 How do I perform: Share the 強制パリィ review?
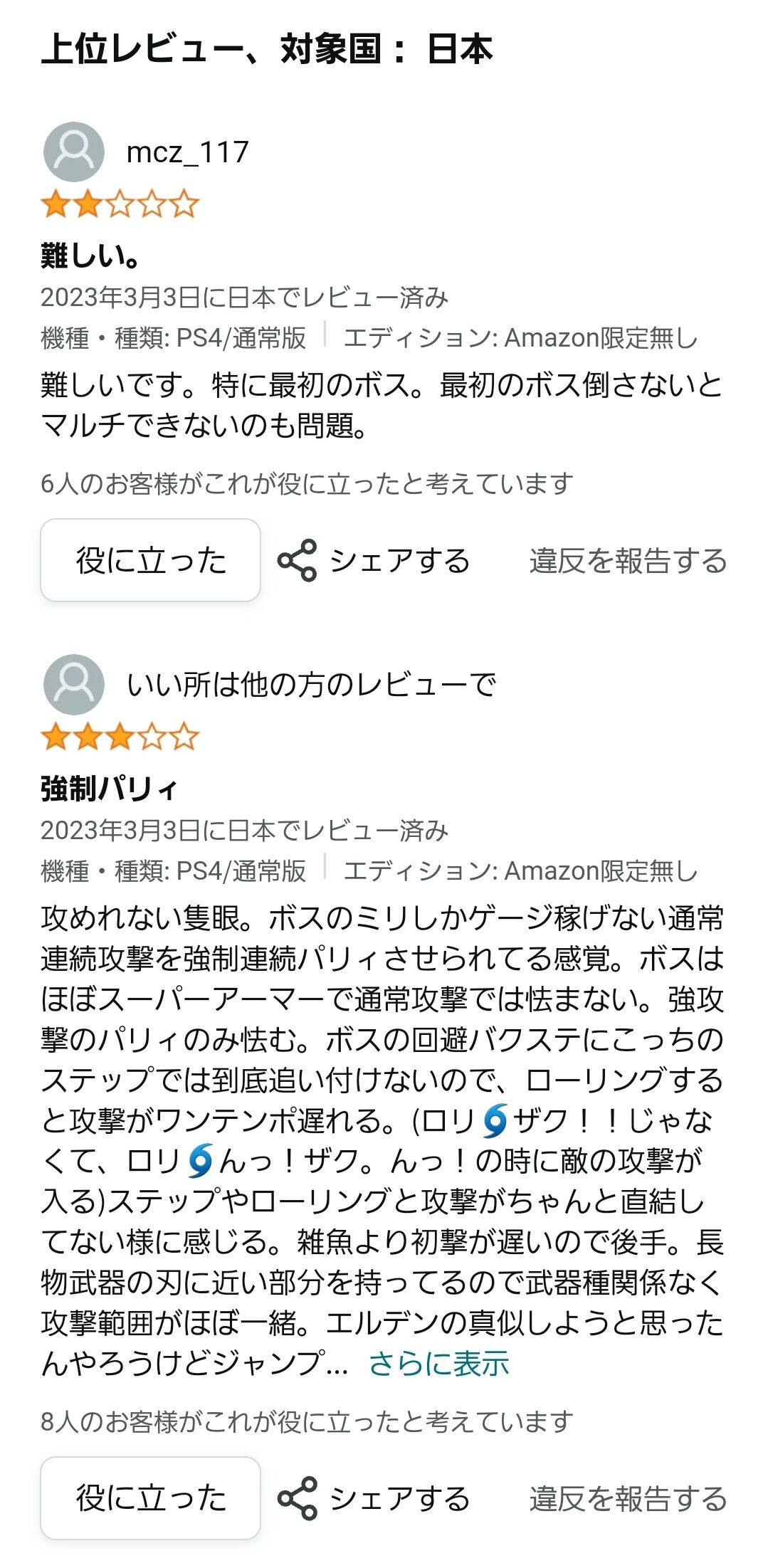[x=374, y=1498]
